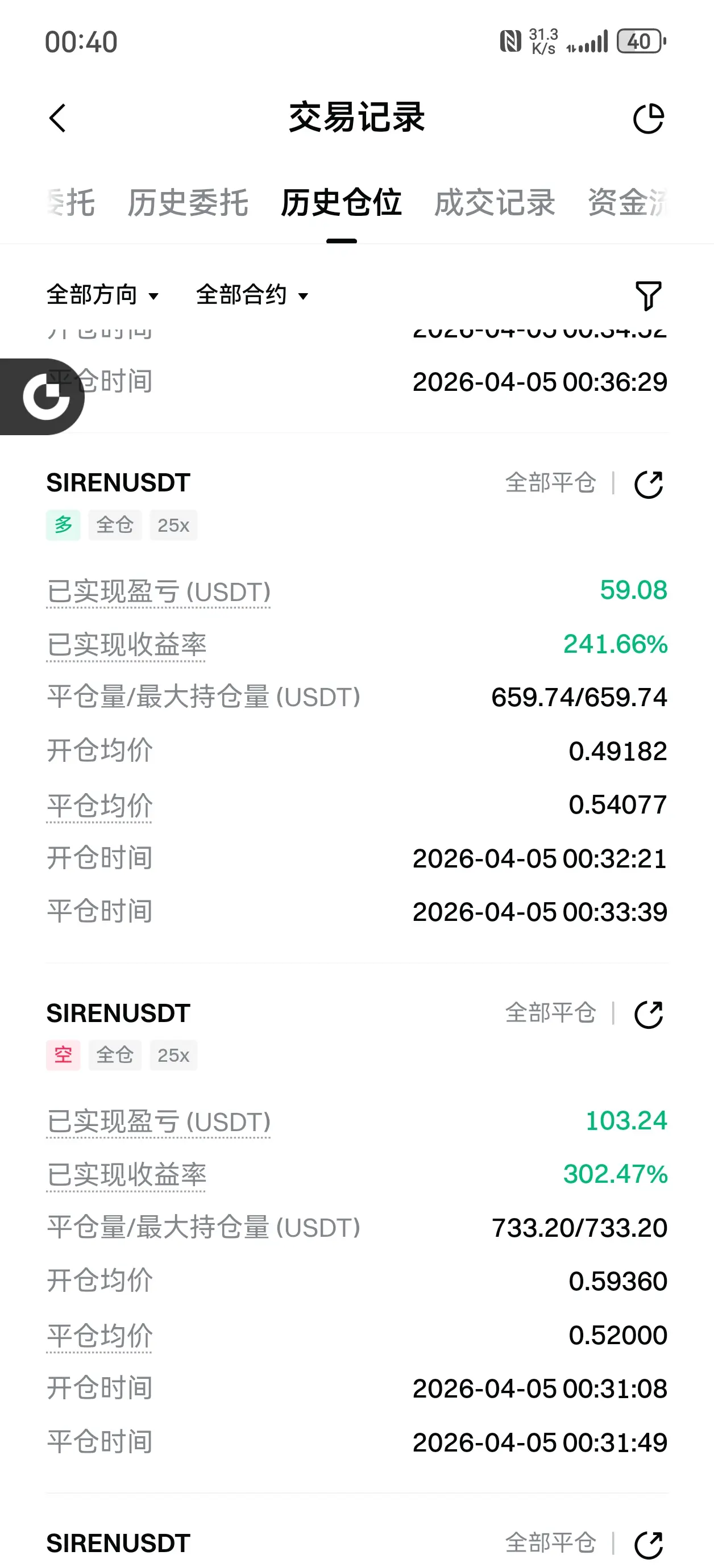The height and width of the screenshot is (1568, 714).
Task: Switch to the 历史委托 tab
Action: (188, 203)
